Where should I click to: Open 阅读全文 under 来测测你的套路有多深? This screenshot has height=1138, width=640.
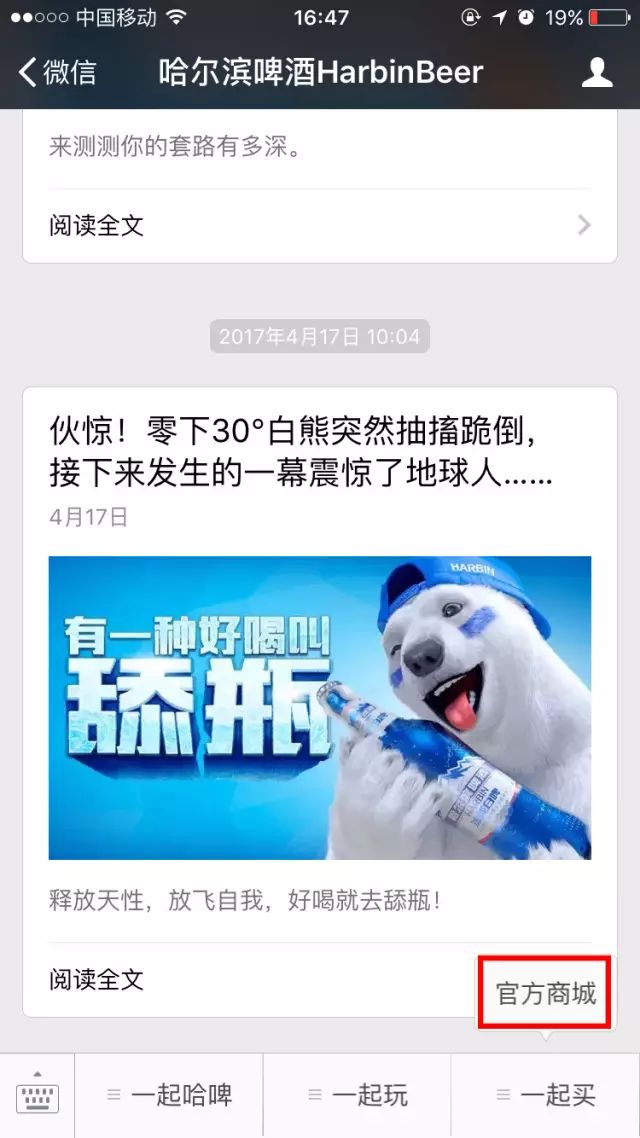(320, 226)
